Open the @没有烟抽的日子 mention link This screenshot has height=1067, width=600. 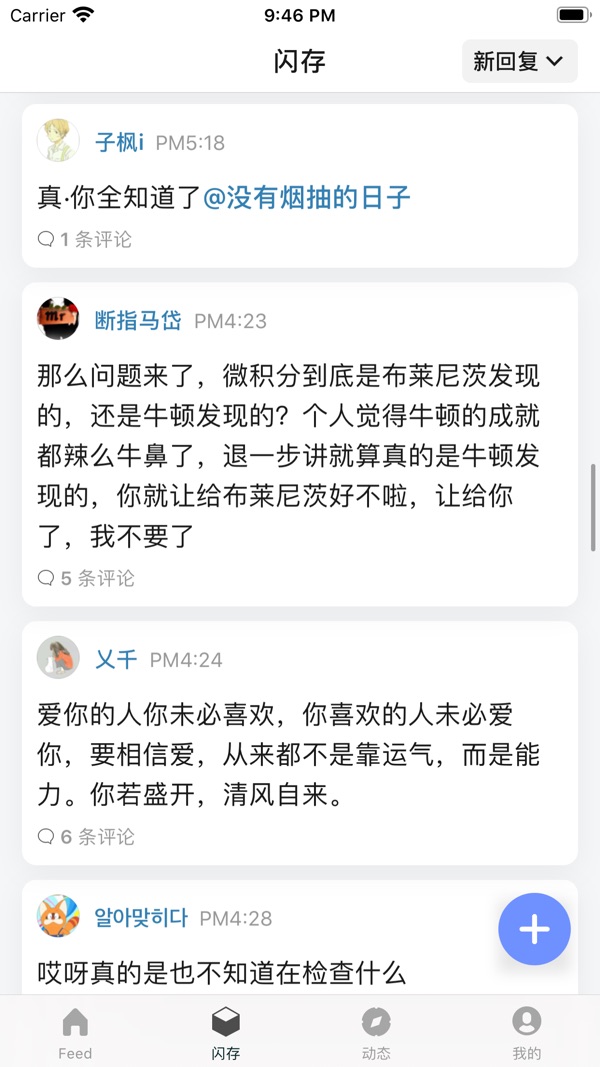(x=307, y=197)
